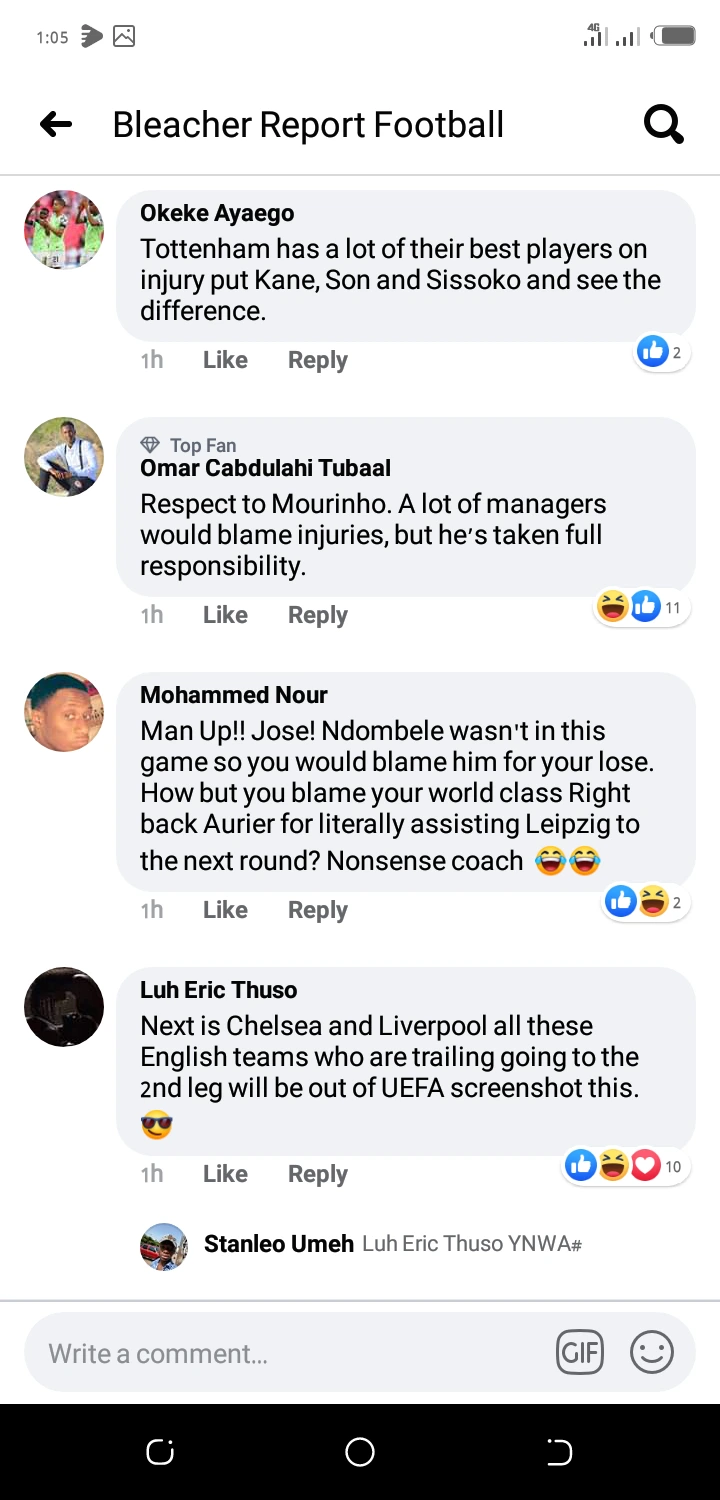The height and width of the screenshot is (1500, 720).
Task: Like Omar Cabdulahi Tubaal's comment
Action: (225, 615)
